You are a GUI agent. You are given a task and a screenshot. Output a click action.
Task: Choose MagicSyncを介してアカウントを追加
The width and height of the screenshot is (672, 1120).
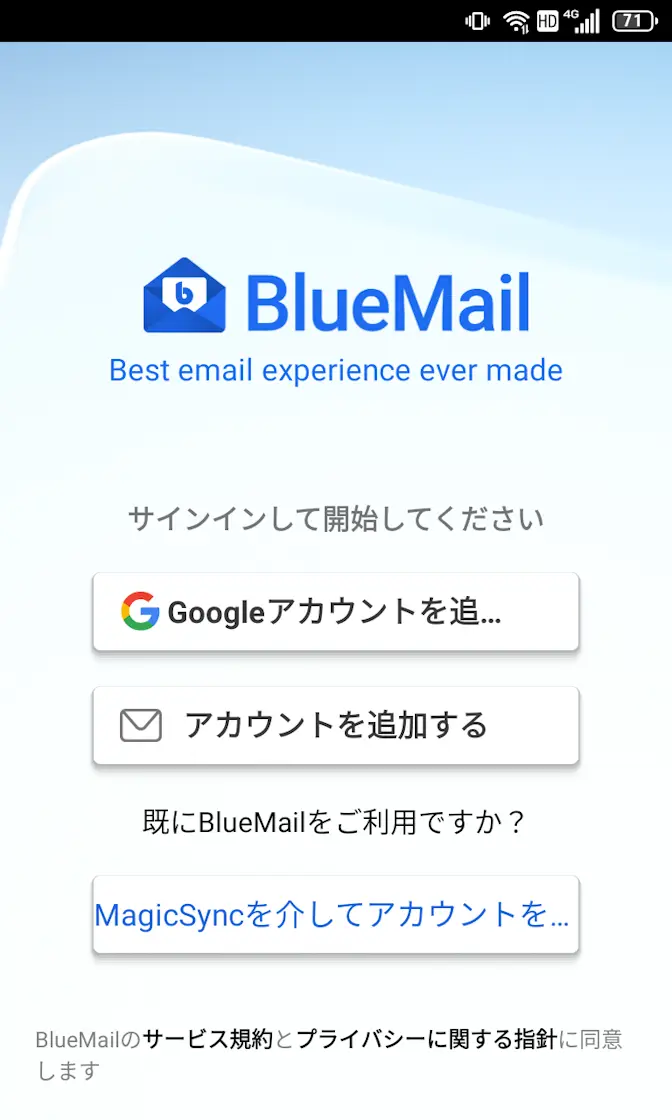(x=336, y=914)
